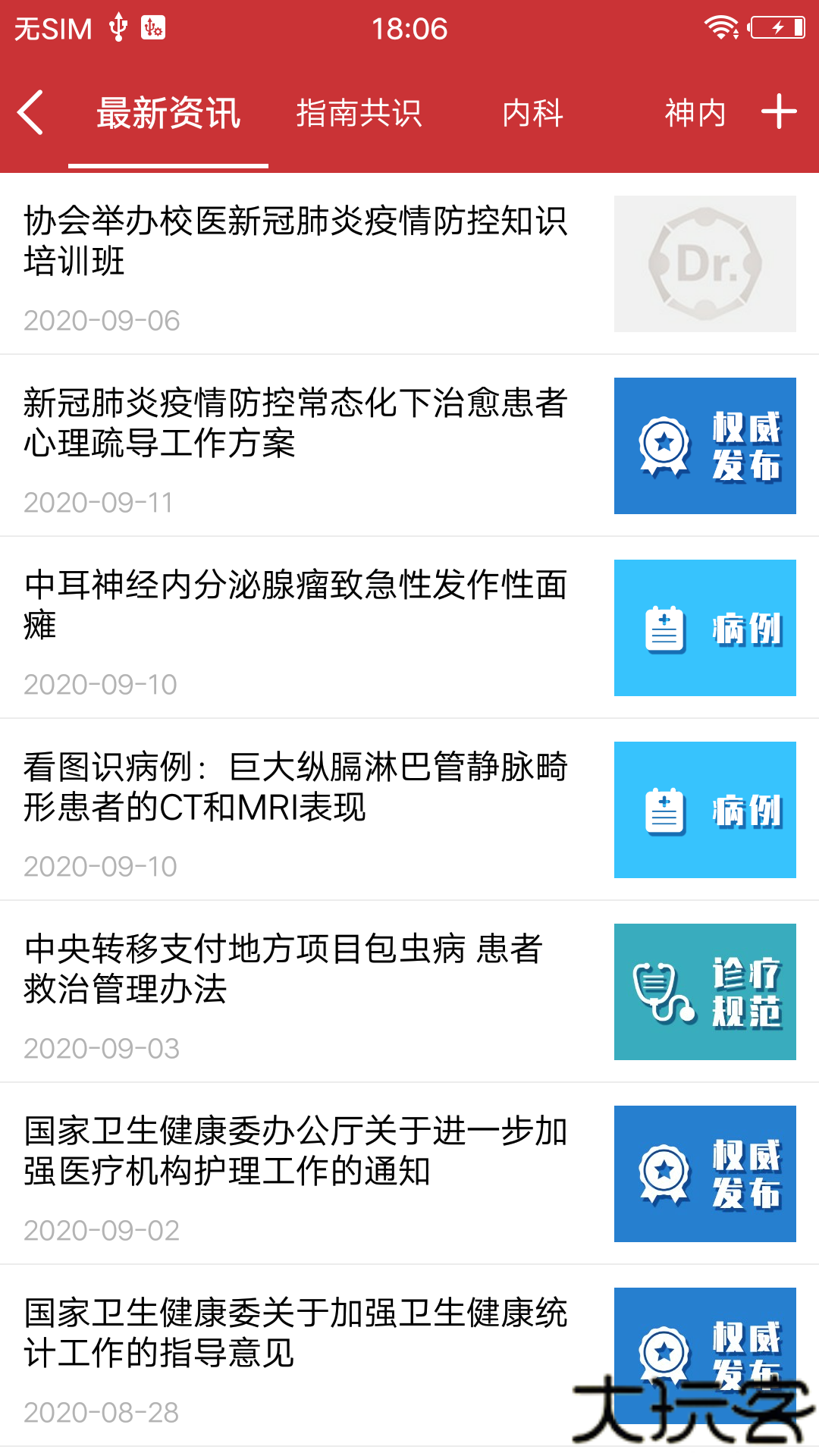819x1456 pixels.
Task: Open the 神内 channel tab
Action: pyautogui.click(x=695, y=112)
